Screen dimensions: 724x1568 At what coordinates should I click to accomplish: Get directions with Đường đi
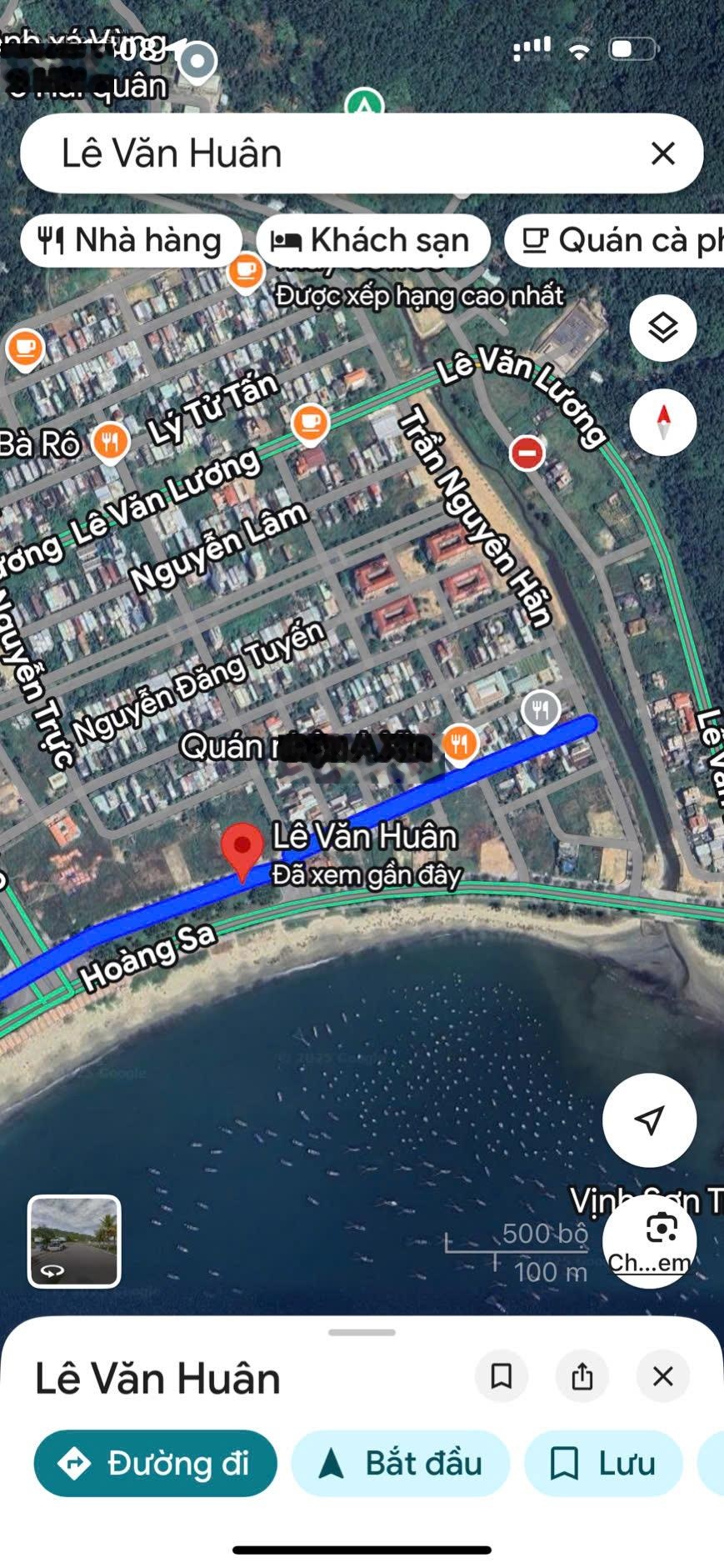tap(155, 1463)
